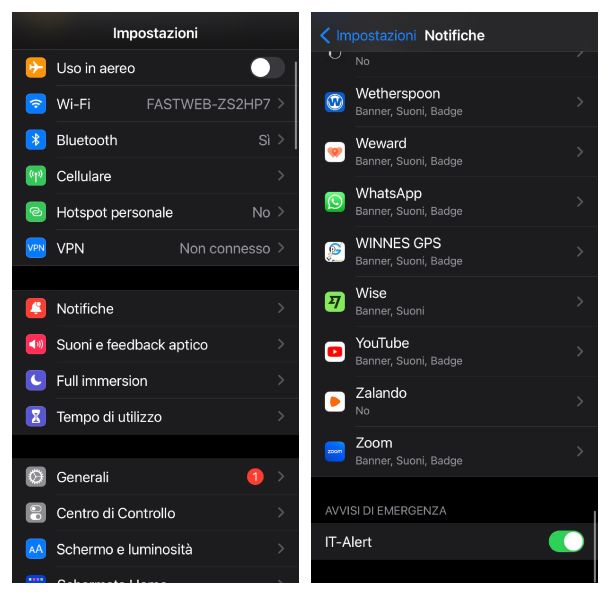Screen dimensions: 610x595
Task: Open Generali settings
Action: (160, 477)
